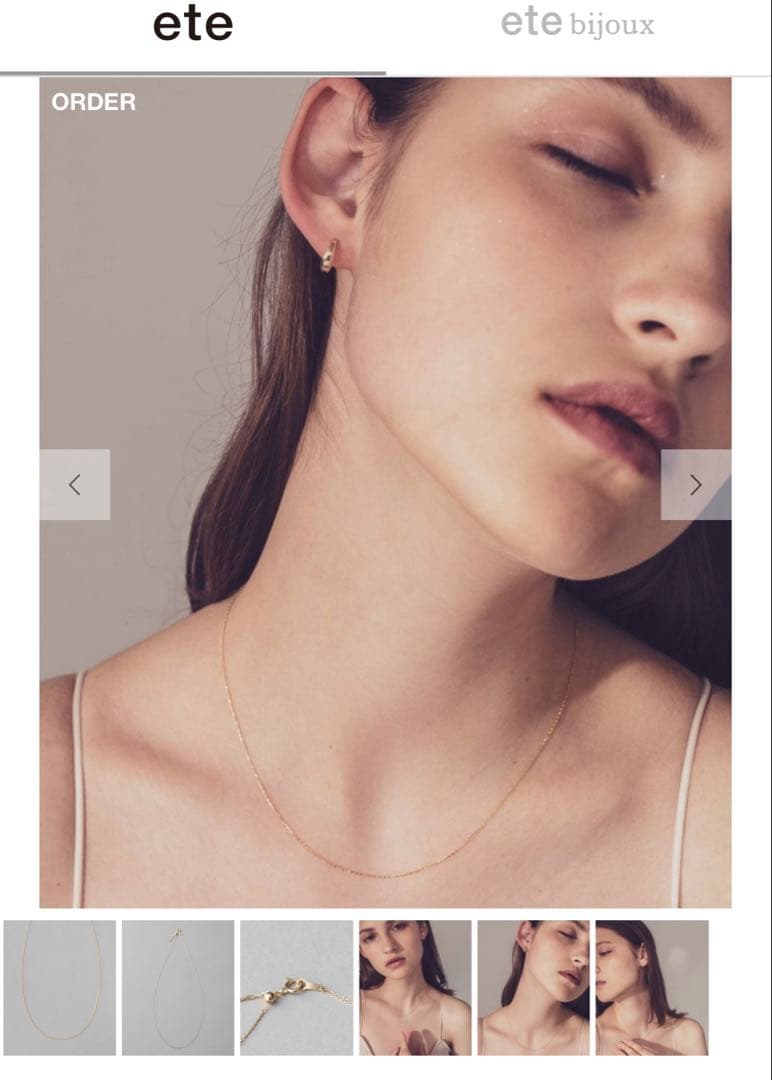
Task: Select the thumbnail of model in profile
Action: 652,988
